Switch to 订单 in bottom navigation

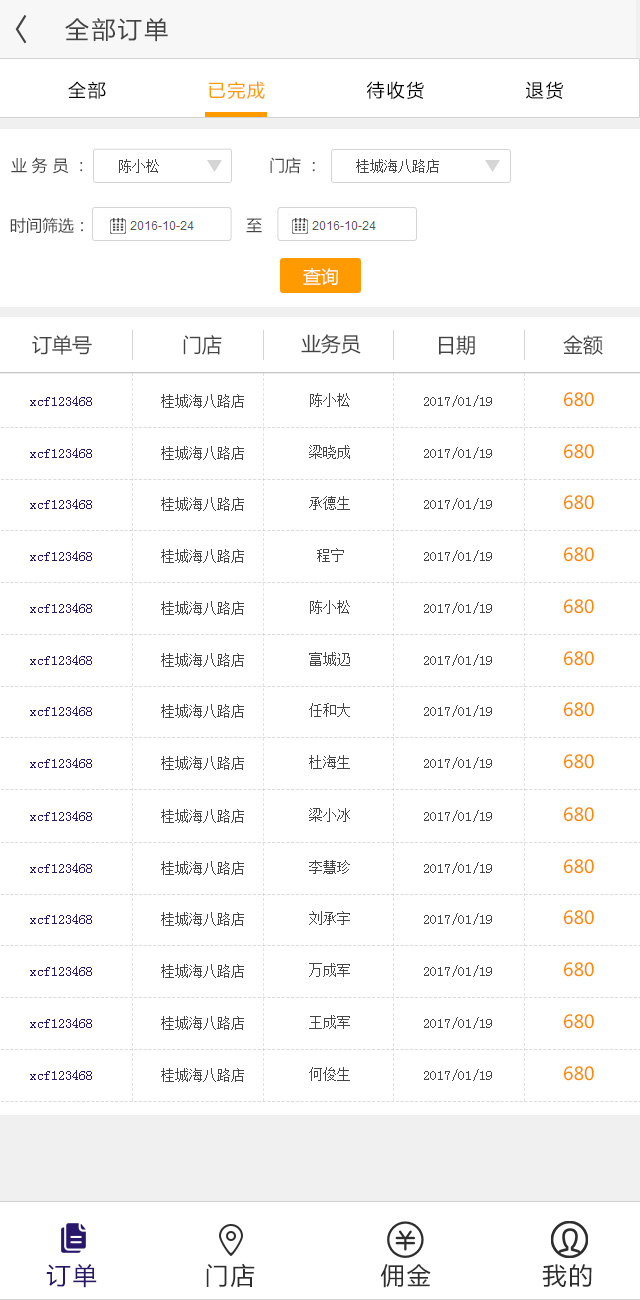(72, 1254)
